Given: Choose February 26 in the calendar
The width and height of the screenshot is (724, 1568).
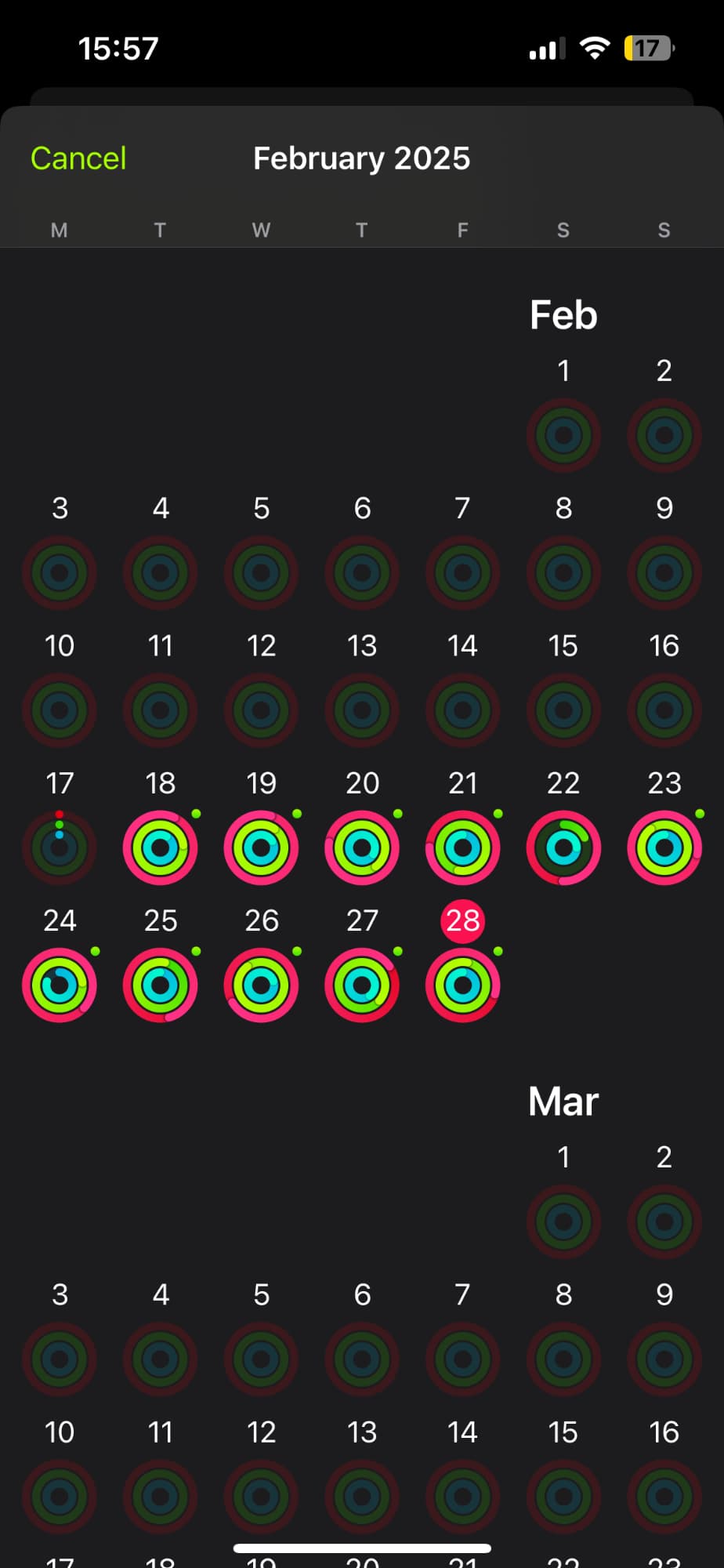Looking at the screenshot, I should (x=261, y=985).
